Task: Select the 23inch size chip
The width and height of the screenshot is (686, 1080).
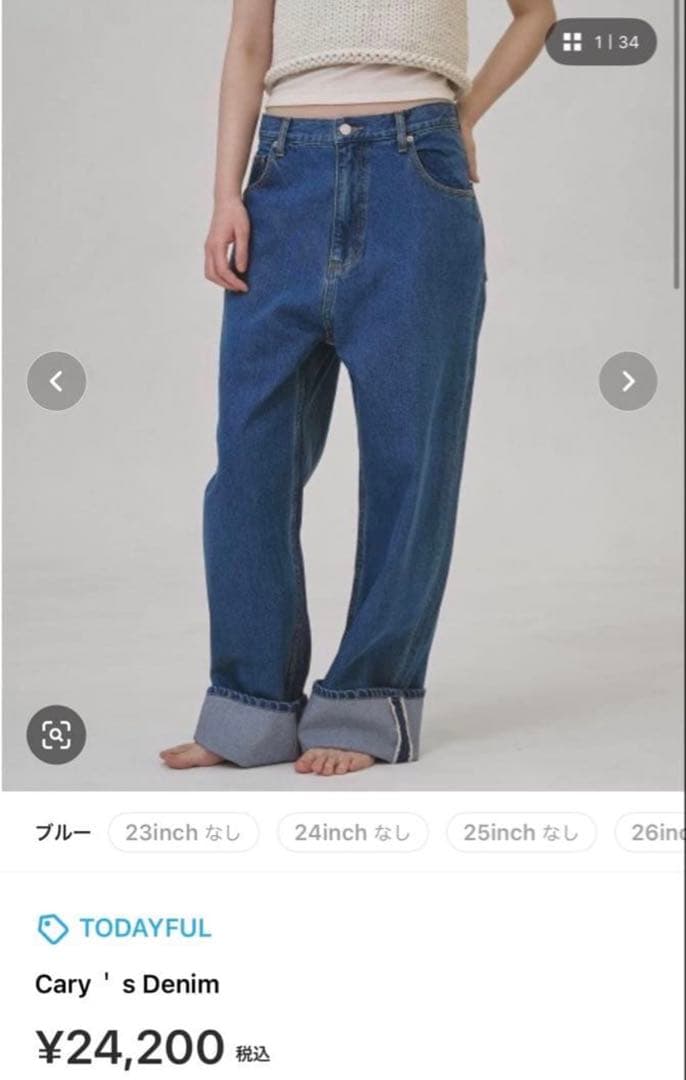Action: tap(183, 833)
